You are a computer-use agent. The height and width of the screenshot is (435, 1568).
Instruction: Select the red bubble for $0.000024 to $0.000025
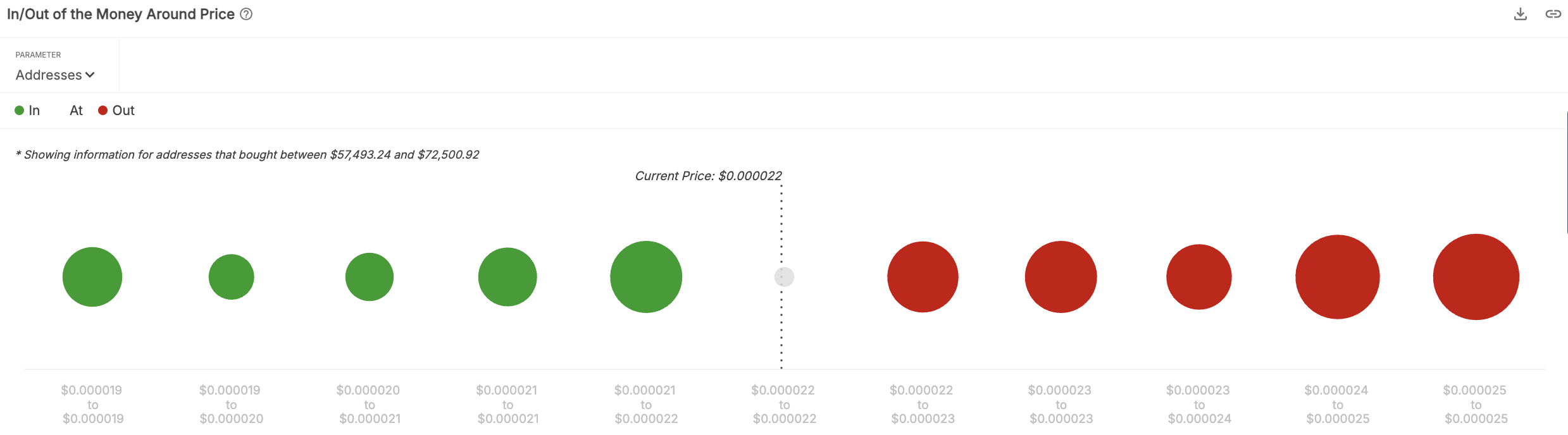tap(1337, 277)
